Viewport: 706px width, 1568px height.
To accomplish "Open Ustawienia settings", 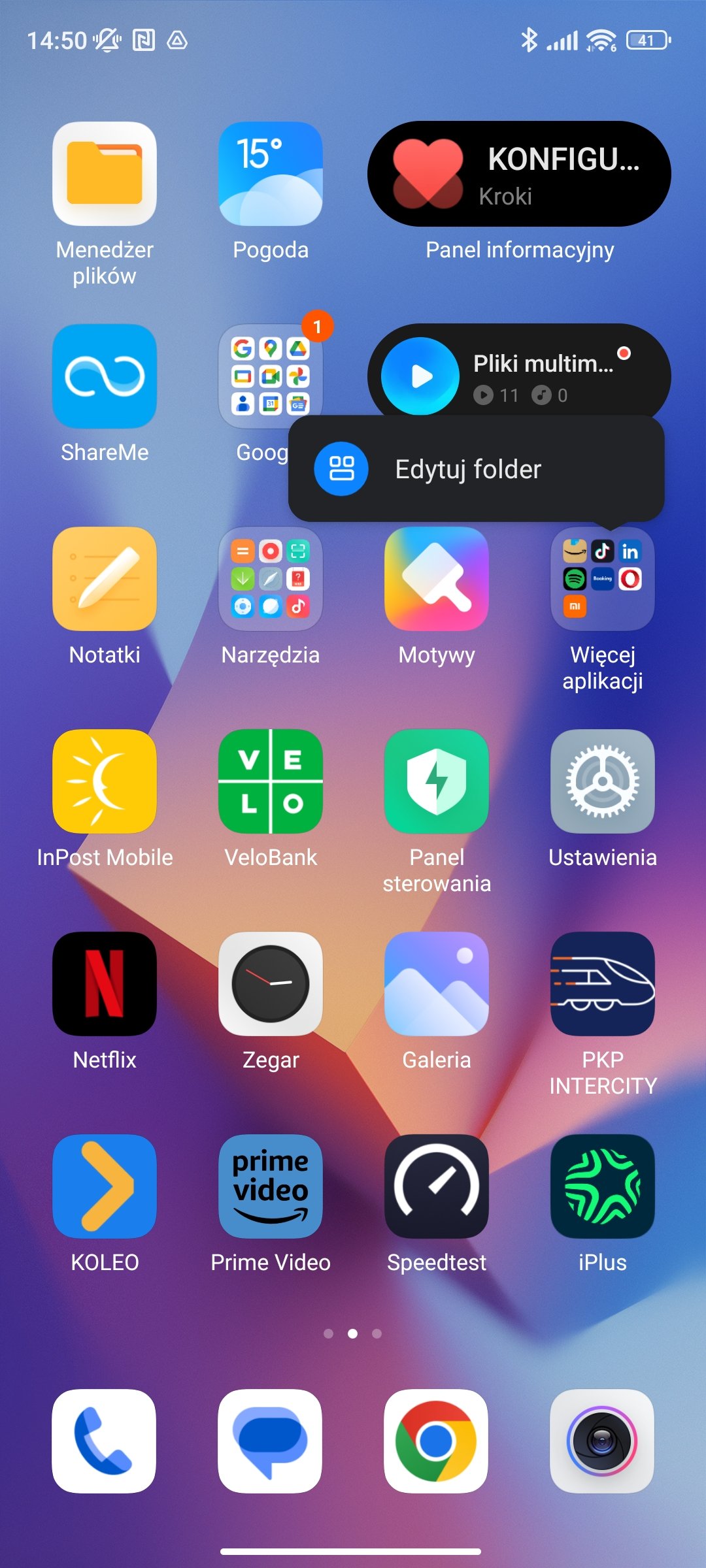I will point(603,781).
